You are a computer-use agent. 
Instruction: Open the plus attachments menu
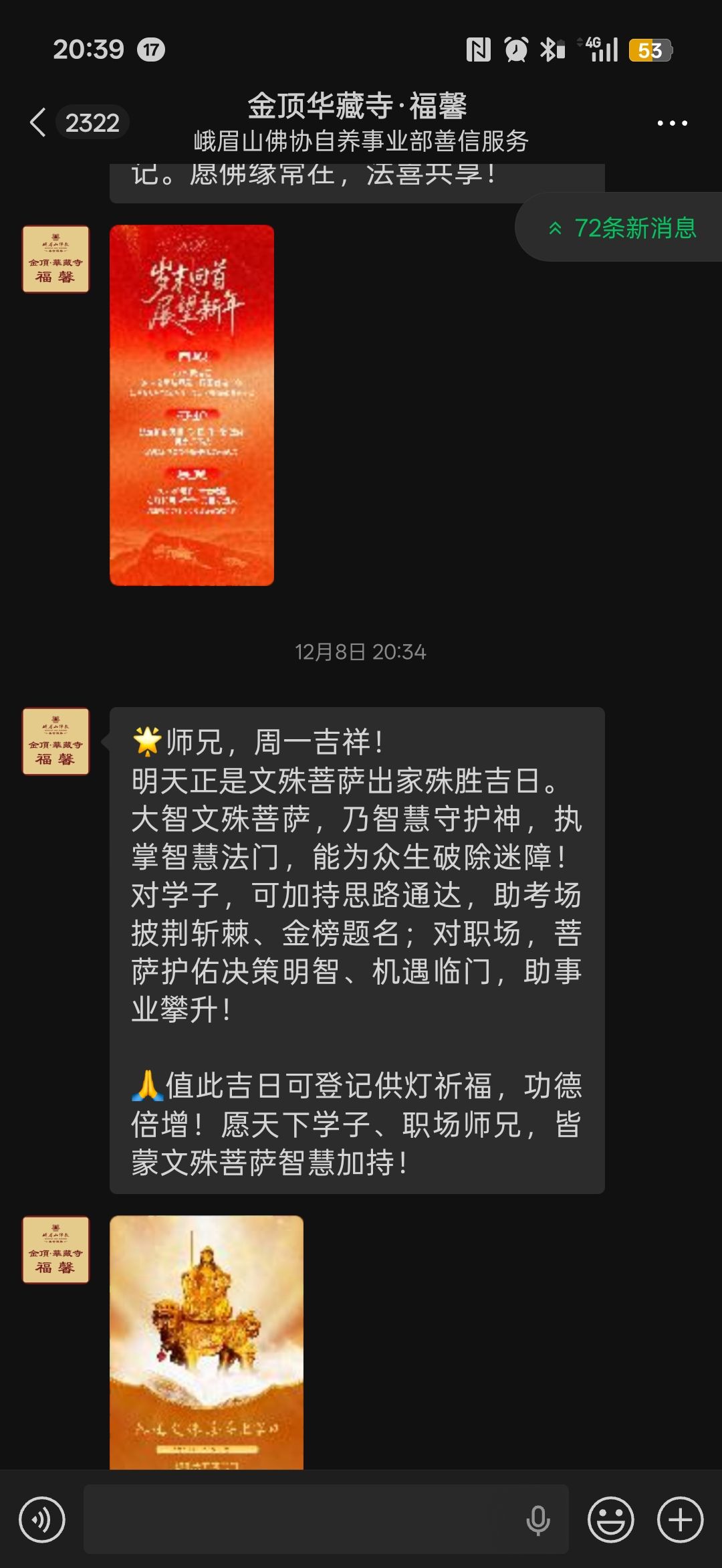pos(680,1520)
